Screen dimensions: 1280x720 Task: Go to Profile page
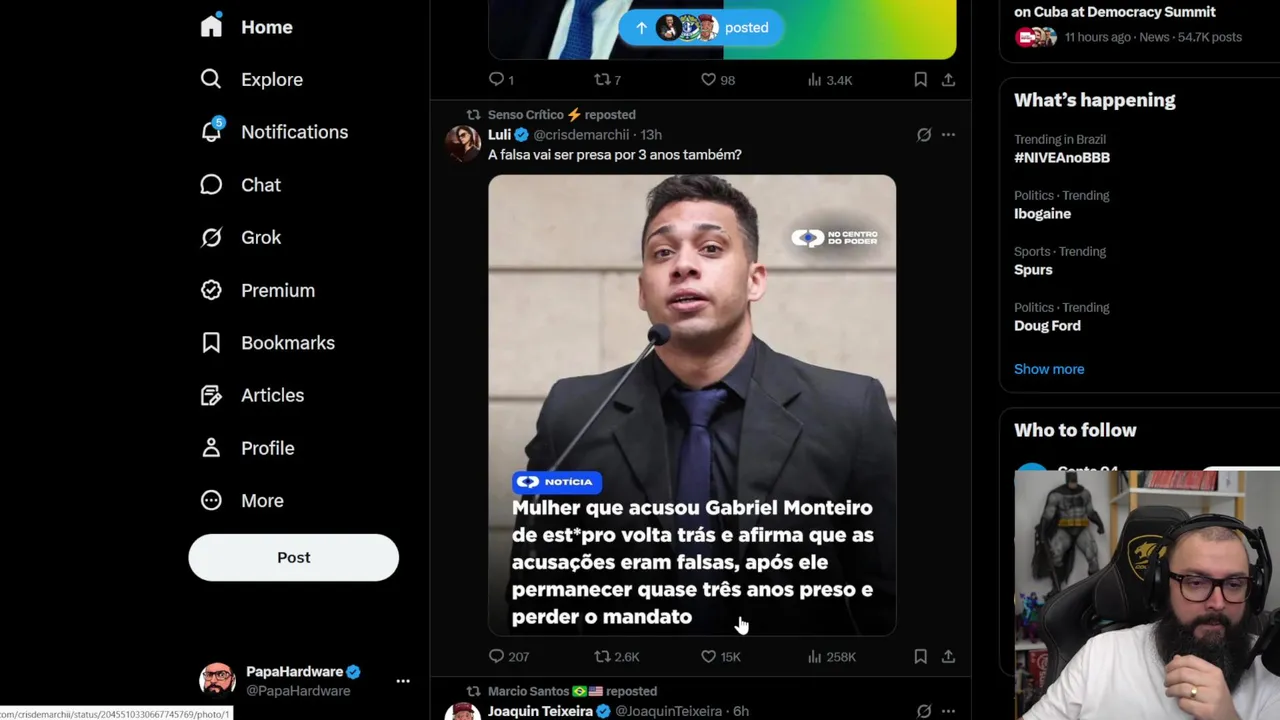248,448
